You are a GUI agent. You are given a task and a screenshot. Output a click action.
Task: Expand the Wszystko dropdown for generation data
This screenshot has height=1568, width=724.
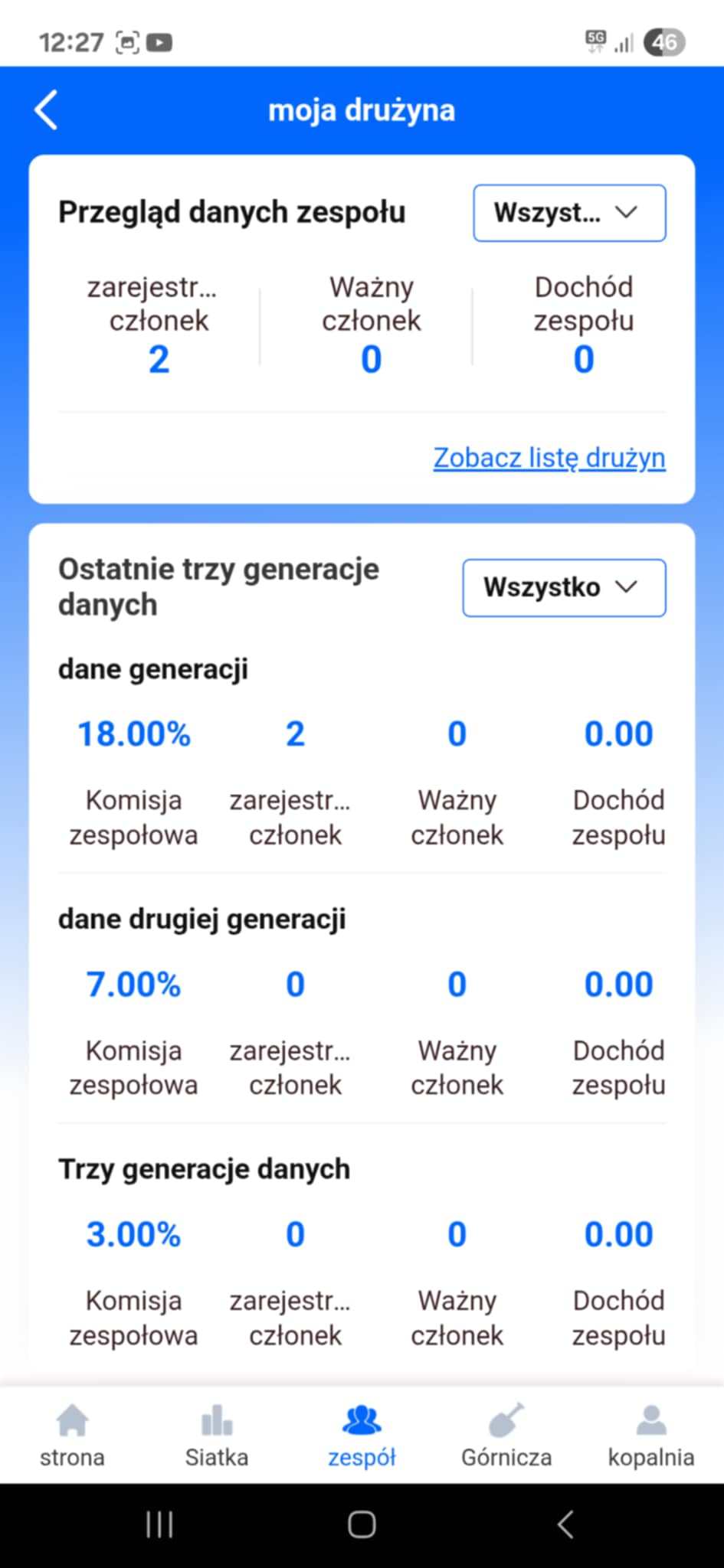pyautogui.click(x=564, y=587)
